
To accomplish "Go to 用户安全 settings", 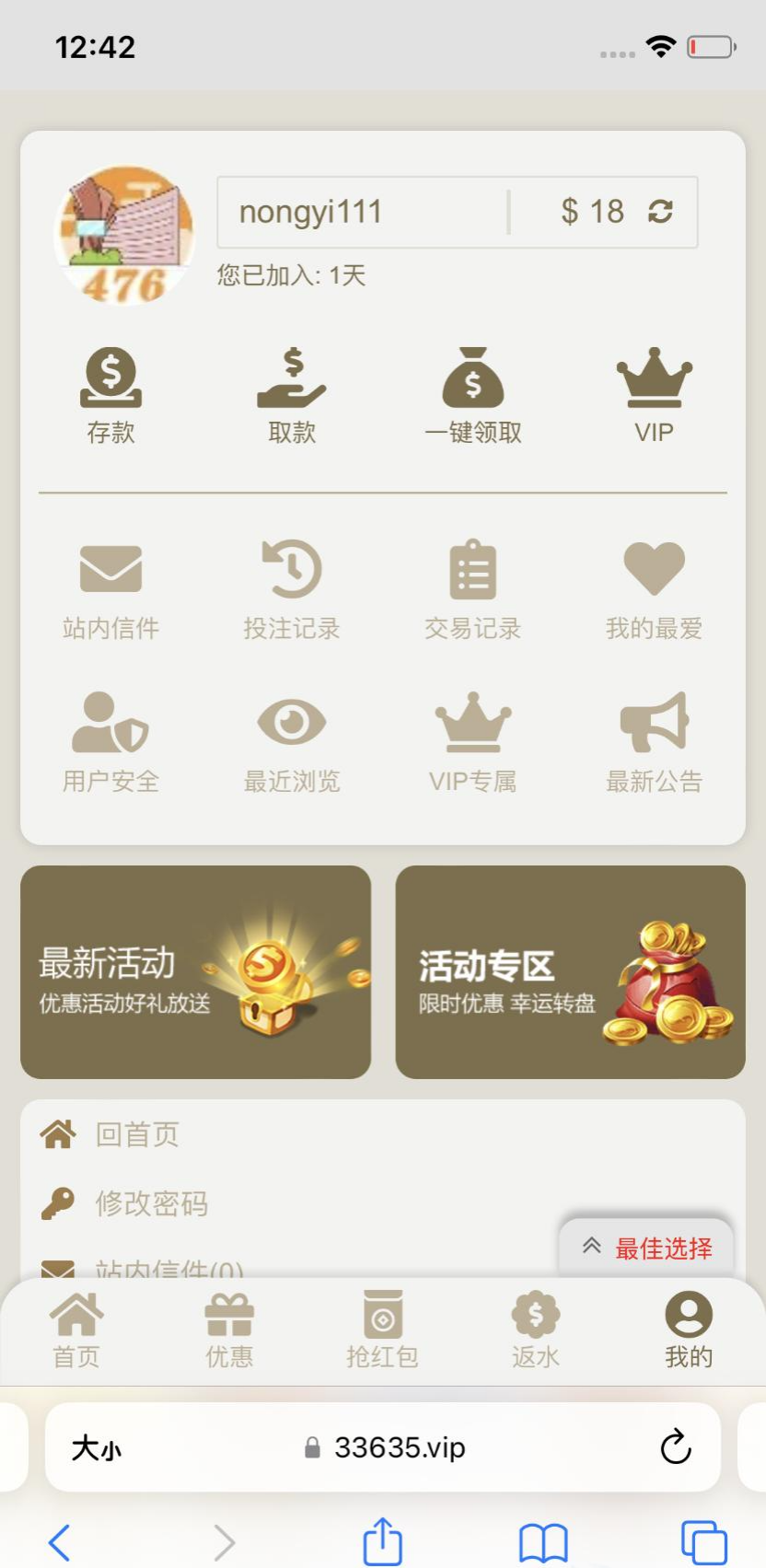I will 110,742.
